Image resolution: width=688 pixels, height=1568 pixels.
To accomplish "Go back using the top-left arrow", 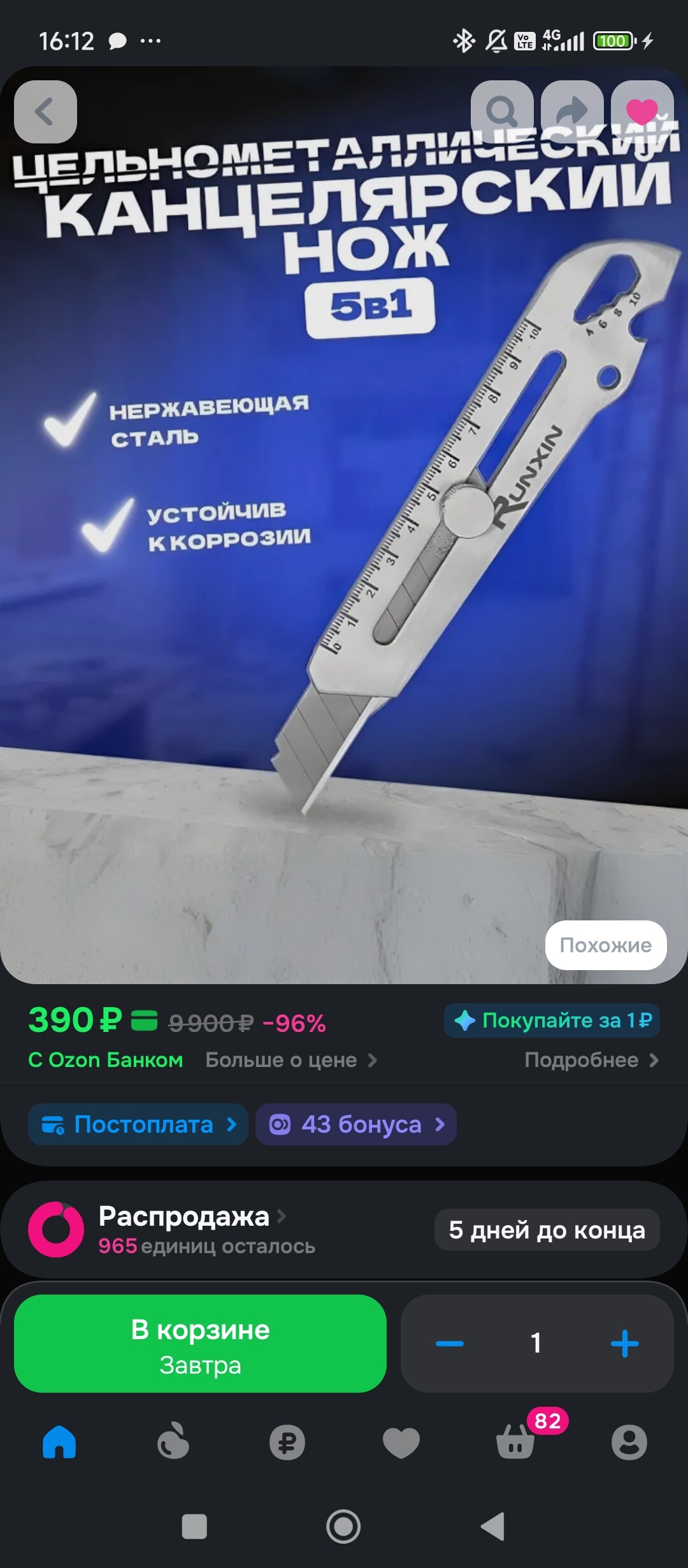I will coord(45,112).
